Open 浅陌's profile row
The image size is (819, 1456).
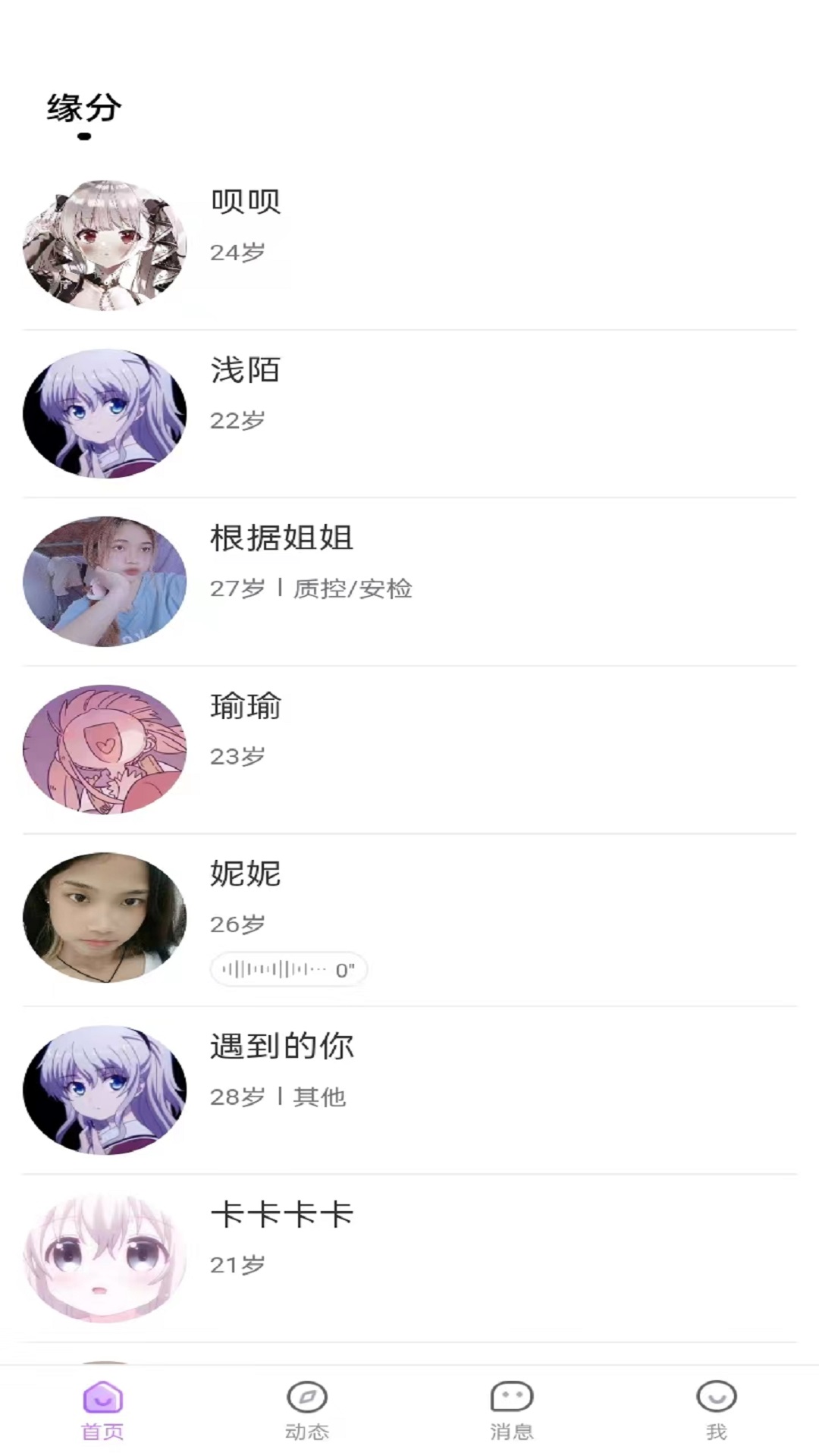(409, 413)
